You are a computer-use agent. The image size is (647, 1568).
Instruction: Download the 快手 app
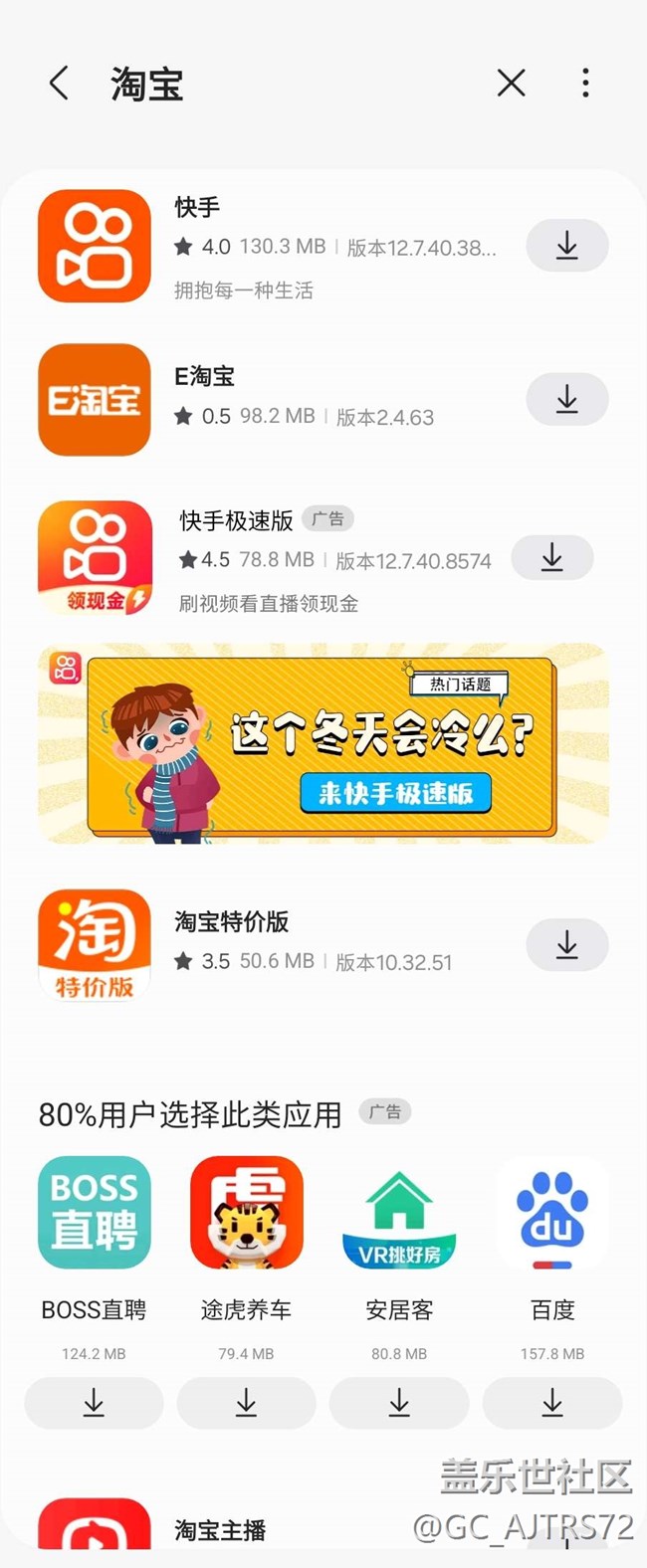click(x=566, y=246)
